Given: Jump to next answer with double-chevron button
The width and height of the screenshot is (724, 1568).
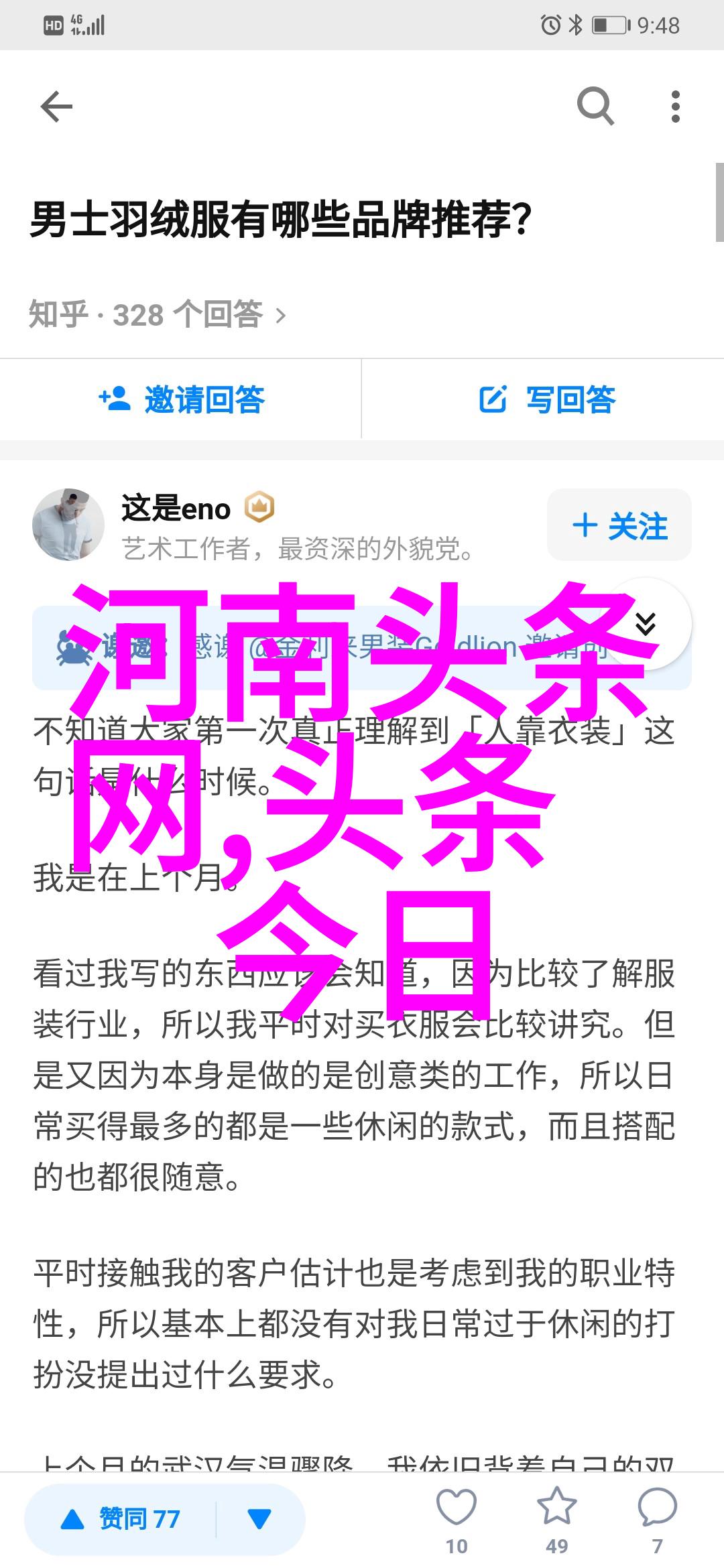Looking at the screenshot, I should [x=646, y=624].
